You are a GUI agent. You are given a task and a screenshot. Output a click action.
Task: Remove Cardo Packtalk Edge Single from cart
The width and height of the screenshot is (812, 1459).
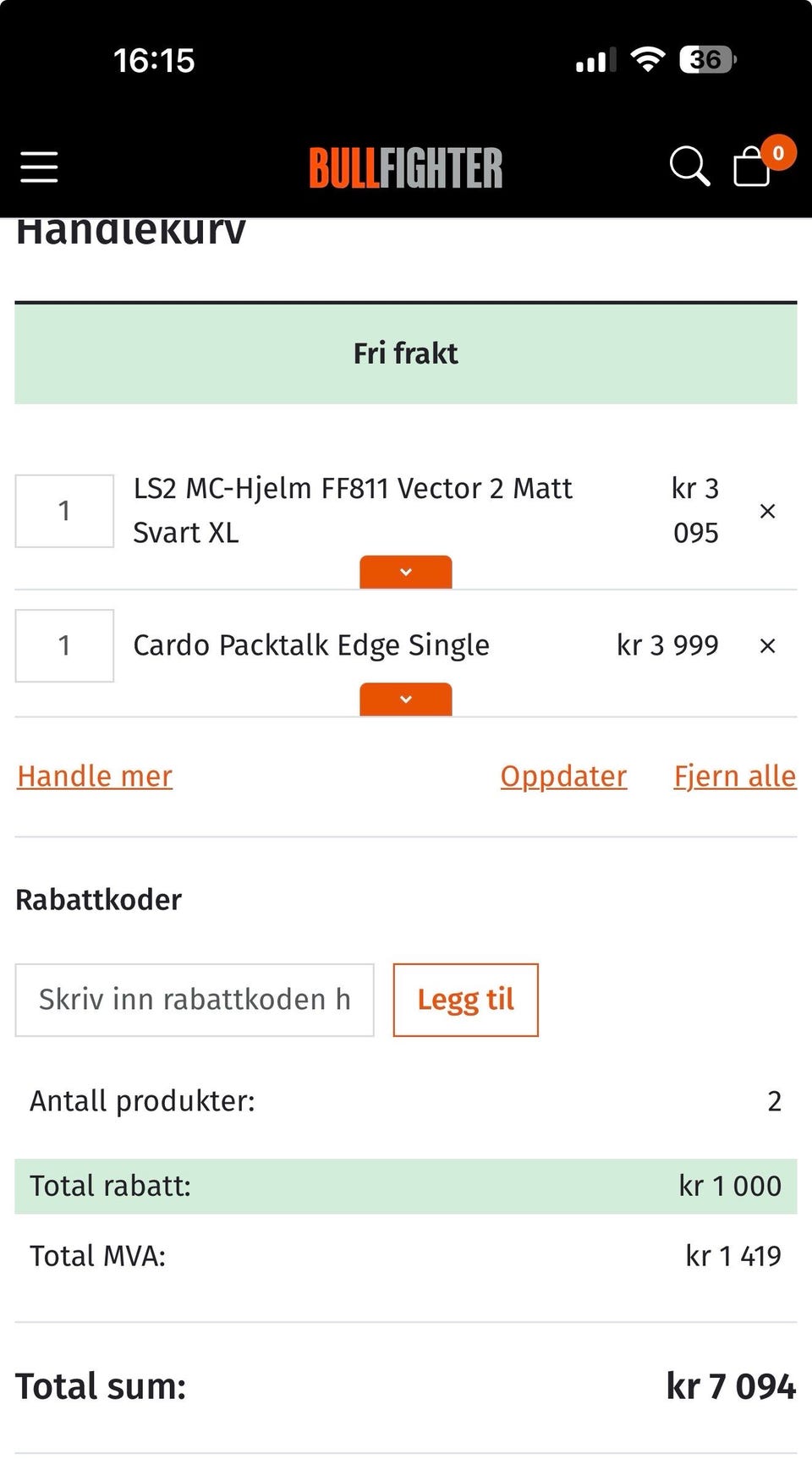[x=767, y=645]
